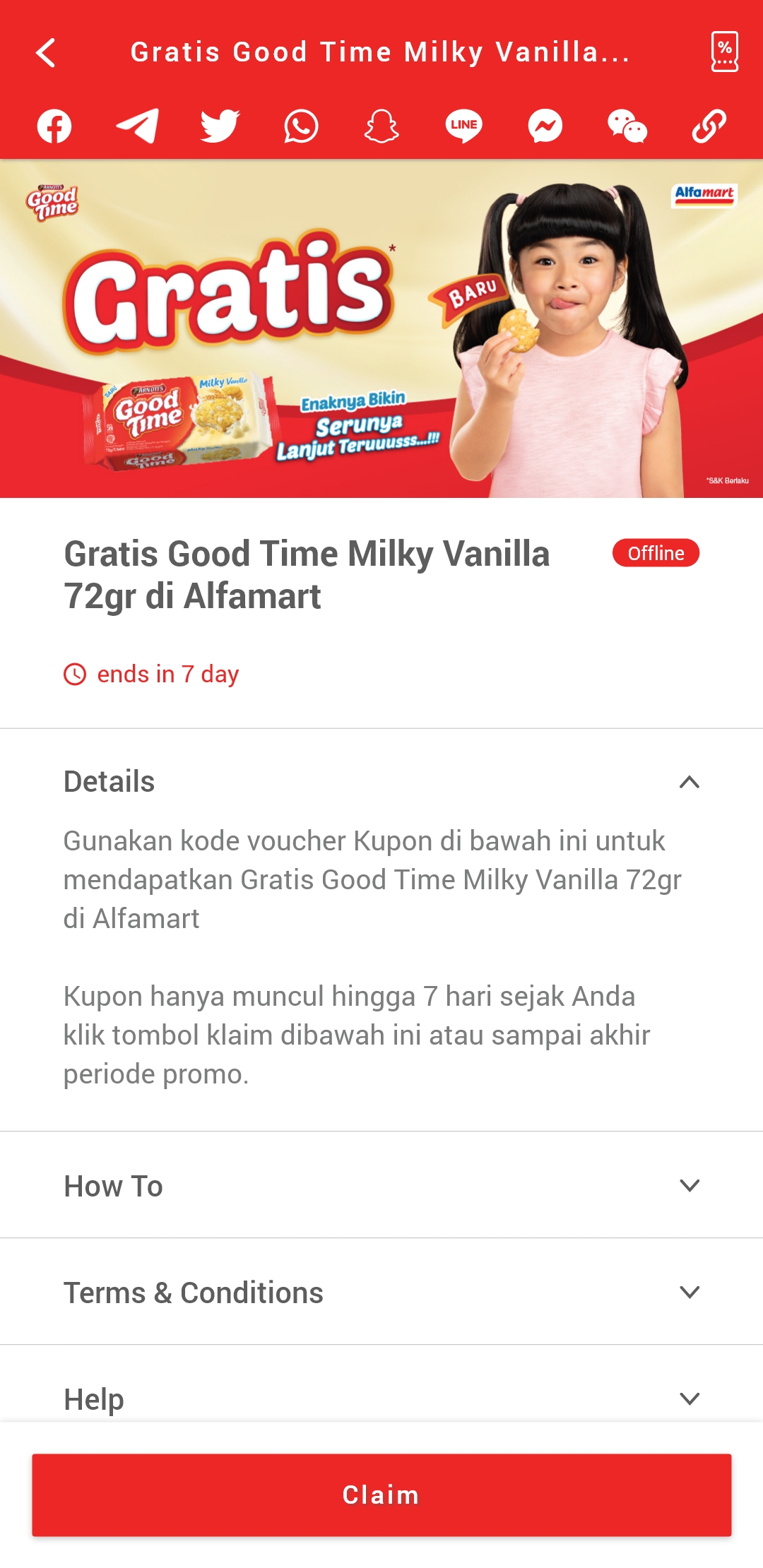
Task: Share via Telegram
Action: pyautogui.click(x=137, y=126)
